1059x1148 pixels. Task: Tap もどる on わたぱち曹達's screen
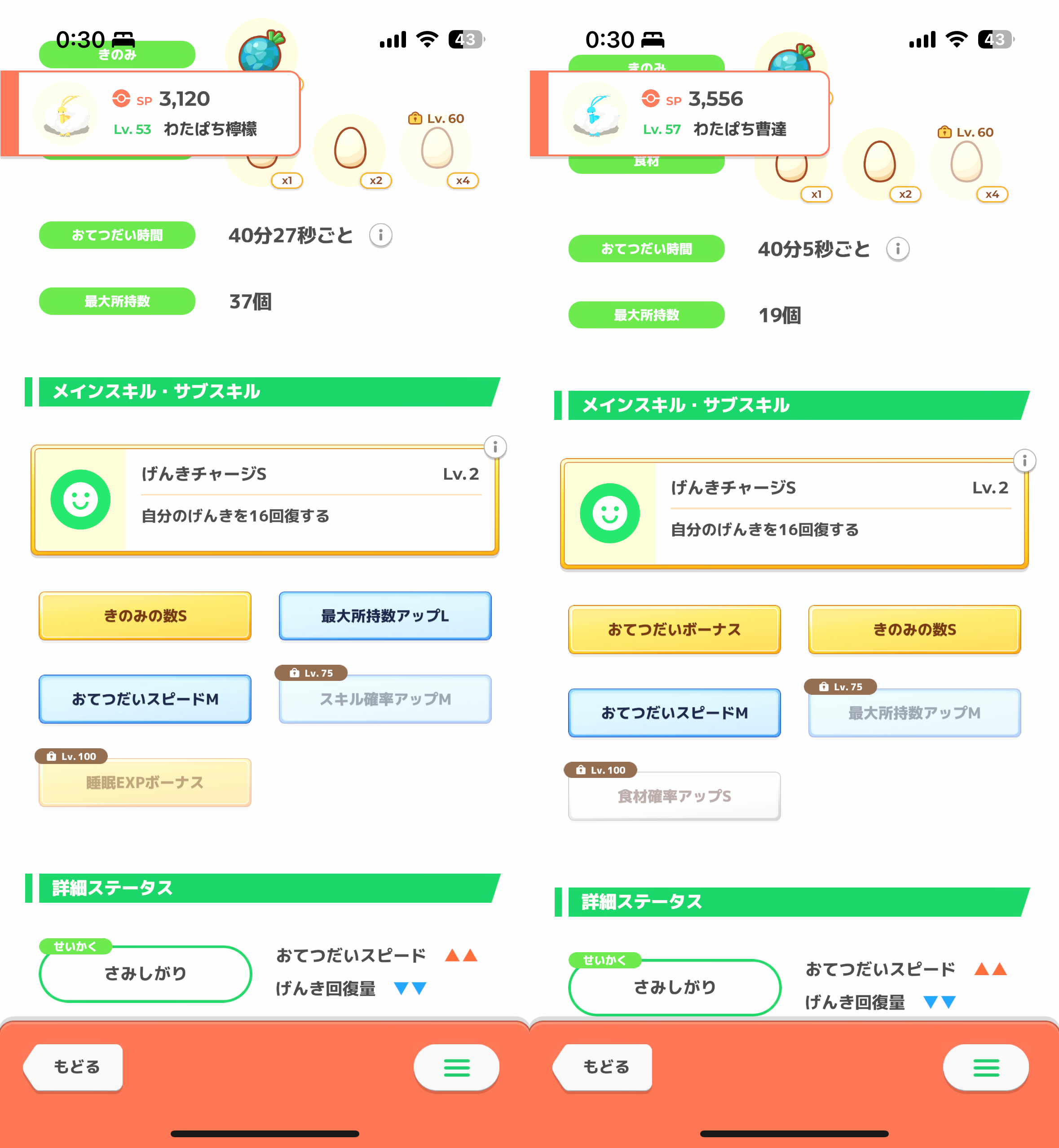[605, 1067]
